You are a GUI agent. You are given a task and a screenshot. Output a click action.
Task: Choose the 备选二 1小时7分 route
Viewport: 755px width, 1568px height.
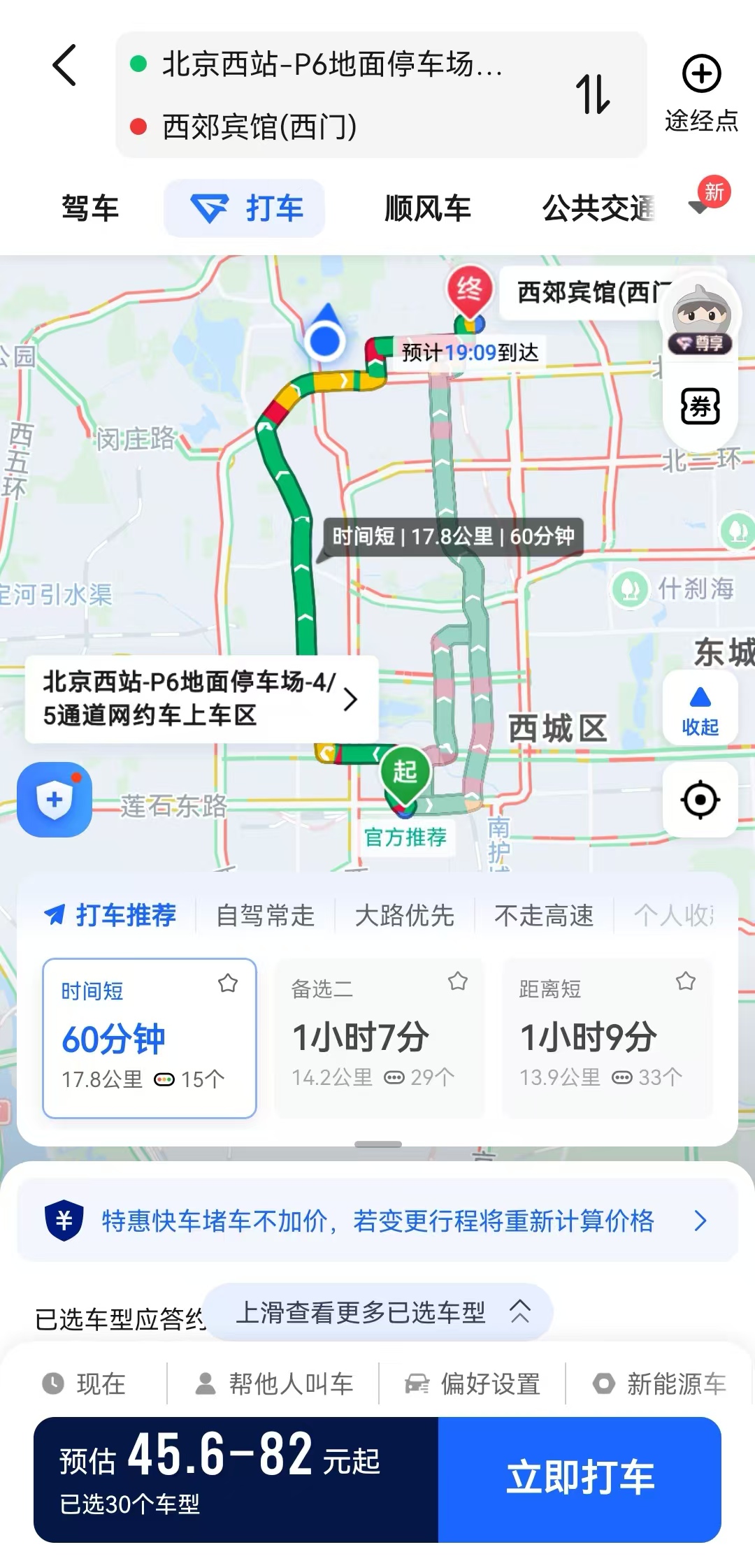coord(378,1038)
